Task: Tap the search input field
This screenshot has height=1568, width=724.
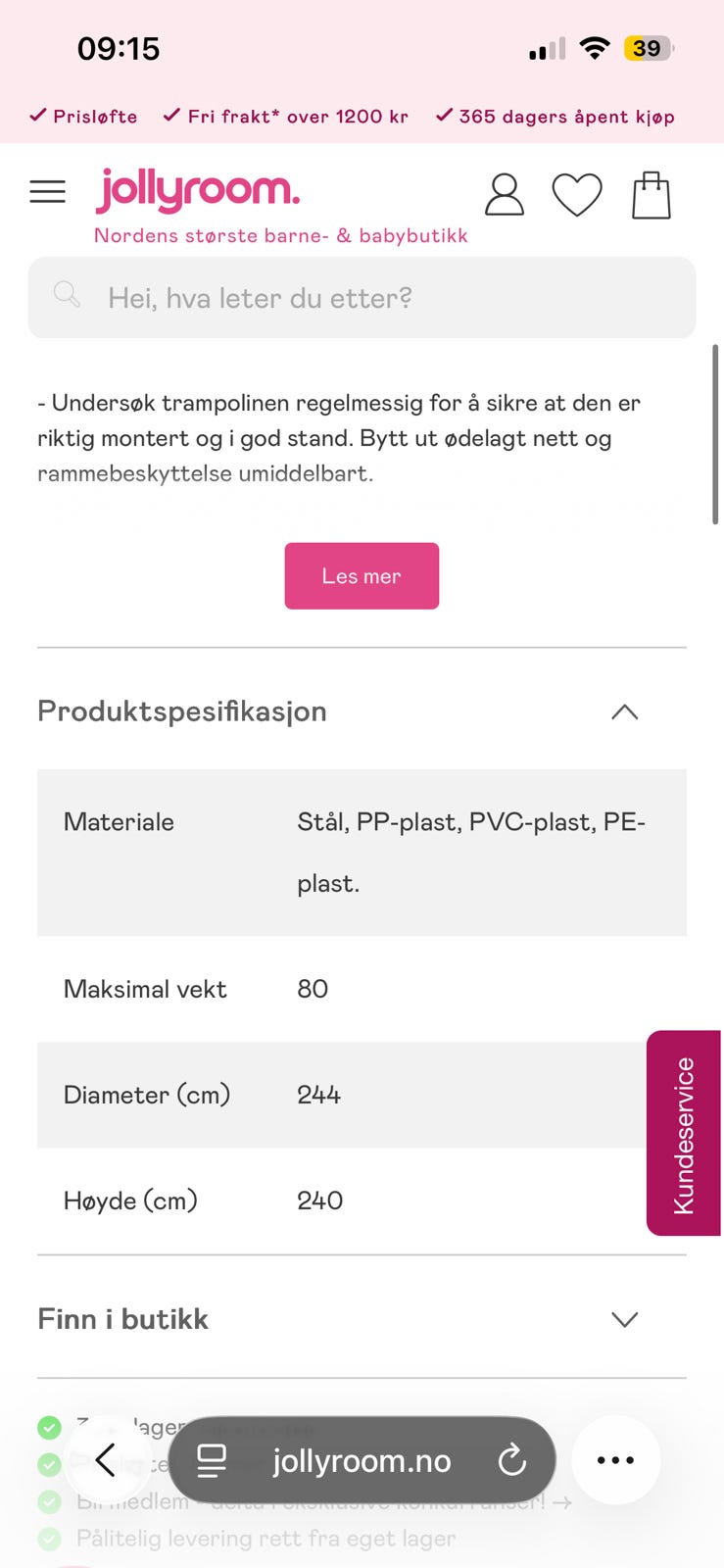Action: click(362, 297)
